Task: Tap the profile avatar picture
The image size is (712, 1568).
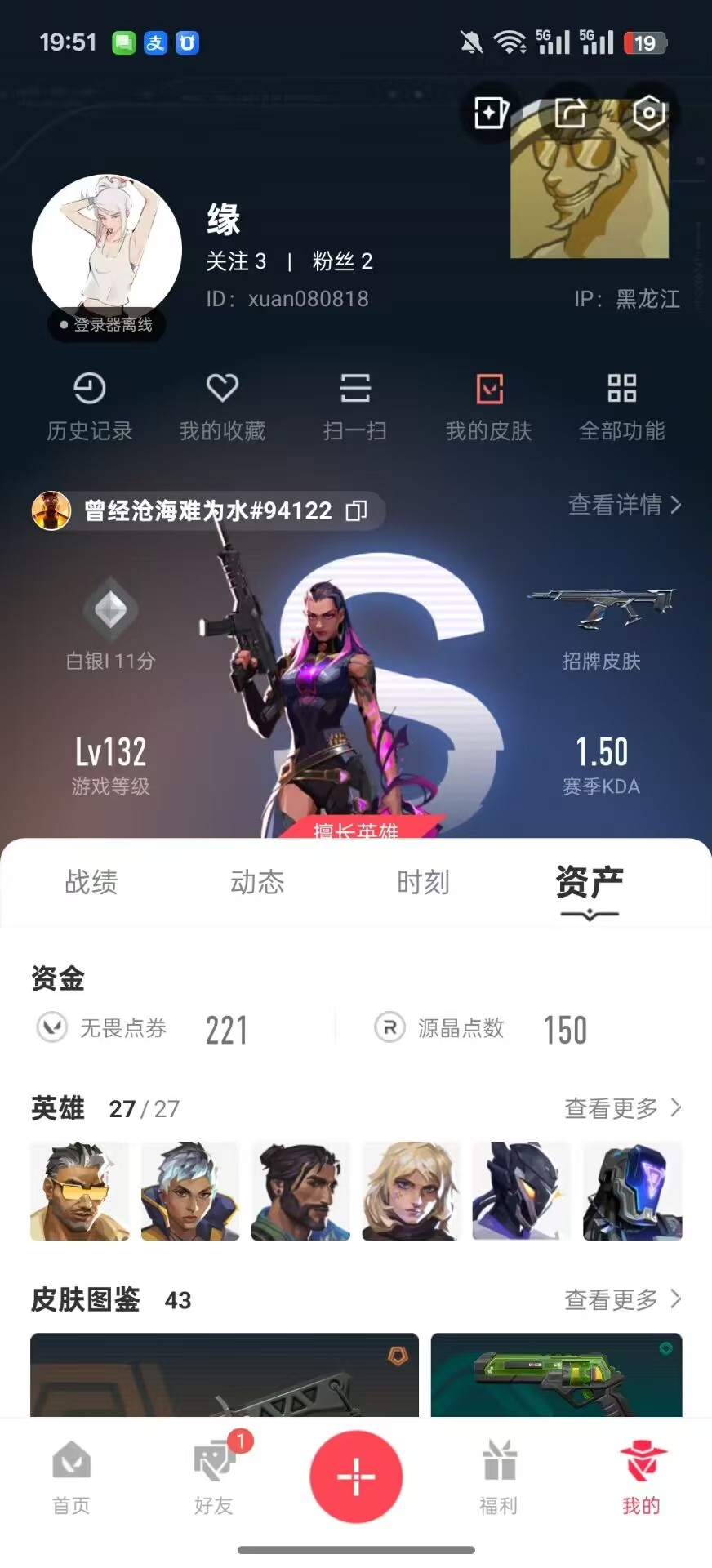Action: [107, 249]
